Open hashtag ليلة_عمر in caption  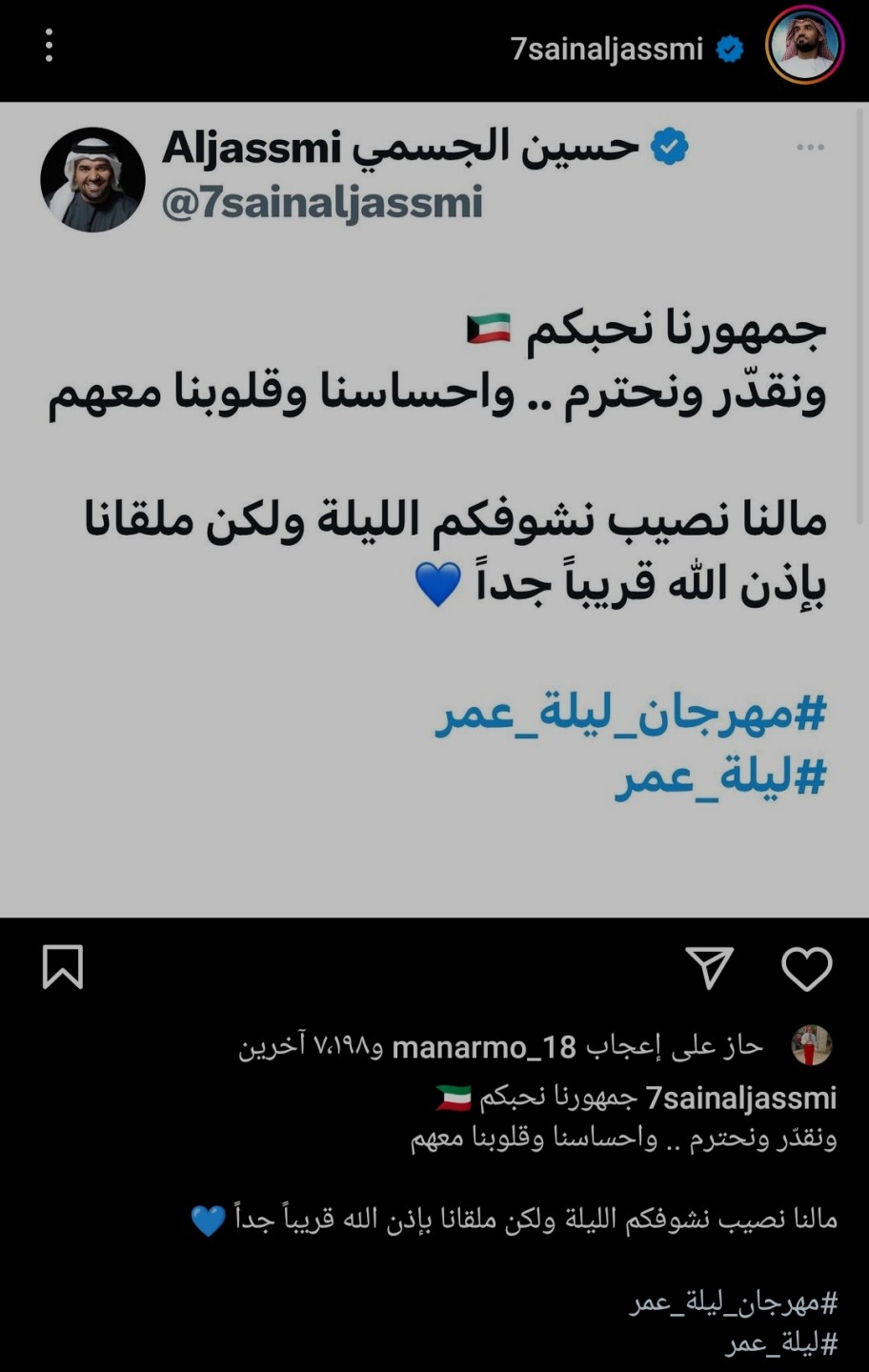click(781, 1343)
